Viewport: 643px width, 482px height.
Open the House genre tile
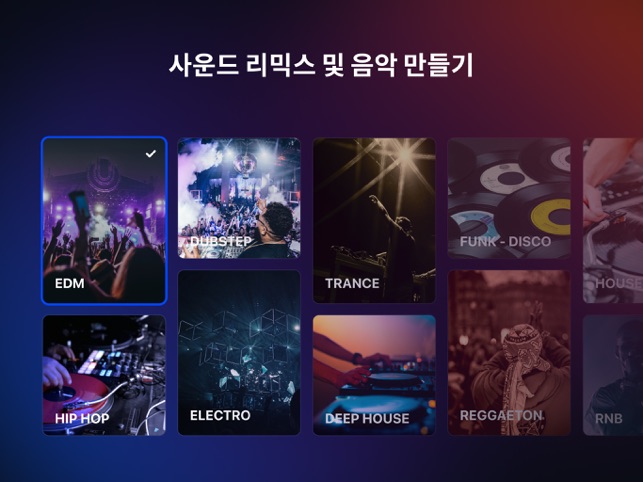614,220
